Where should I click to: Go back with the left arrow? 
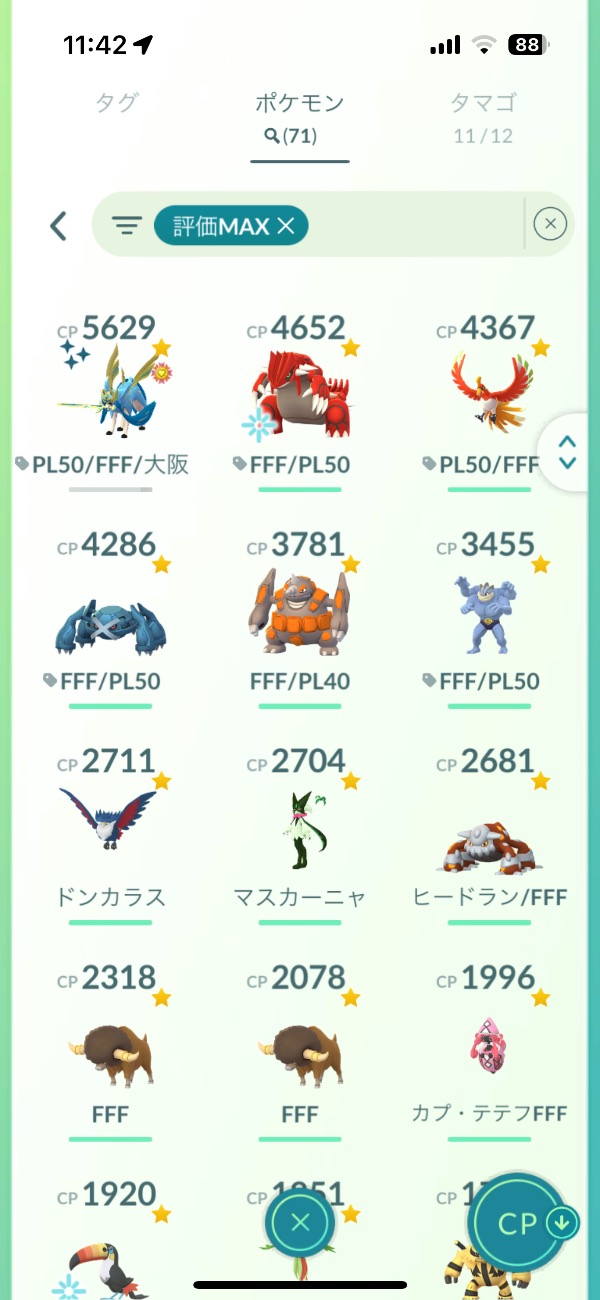58,226
